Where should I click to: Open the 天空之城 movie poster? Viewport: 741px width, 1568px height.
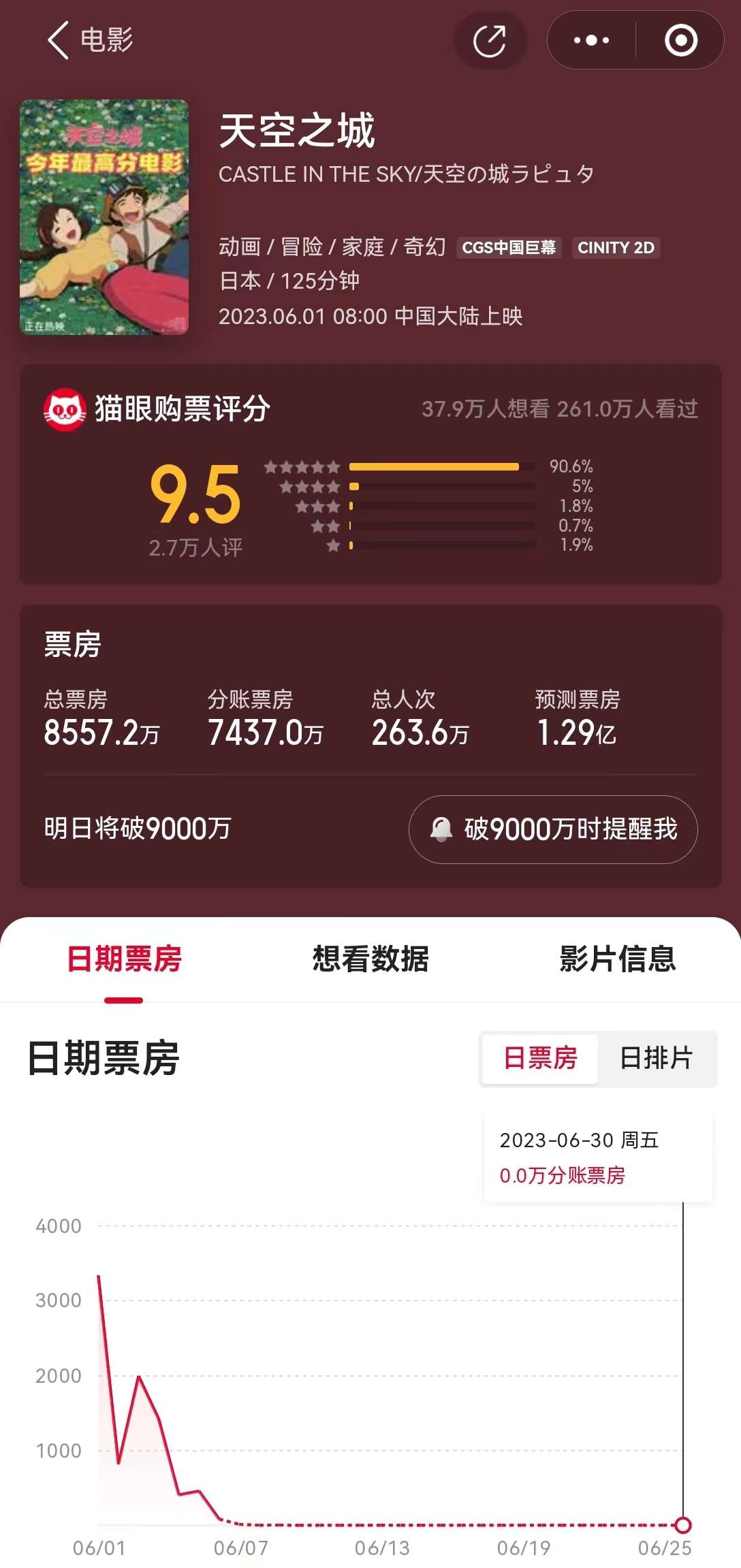104,217
